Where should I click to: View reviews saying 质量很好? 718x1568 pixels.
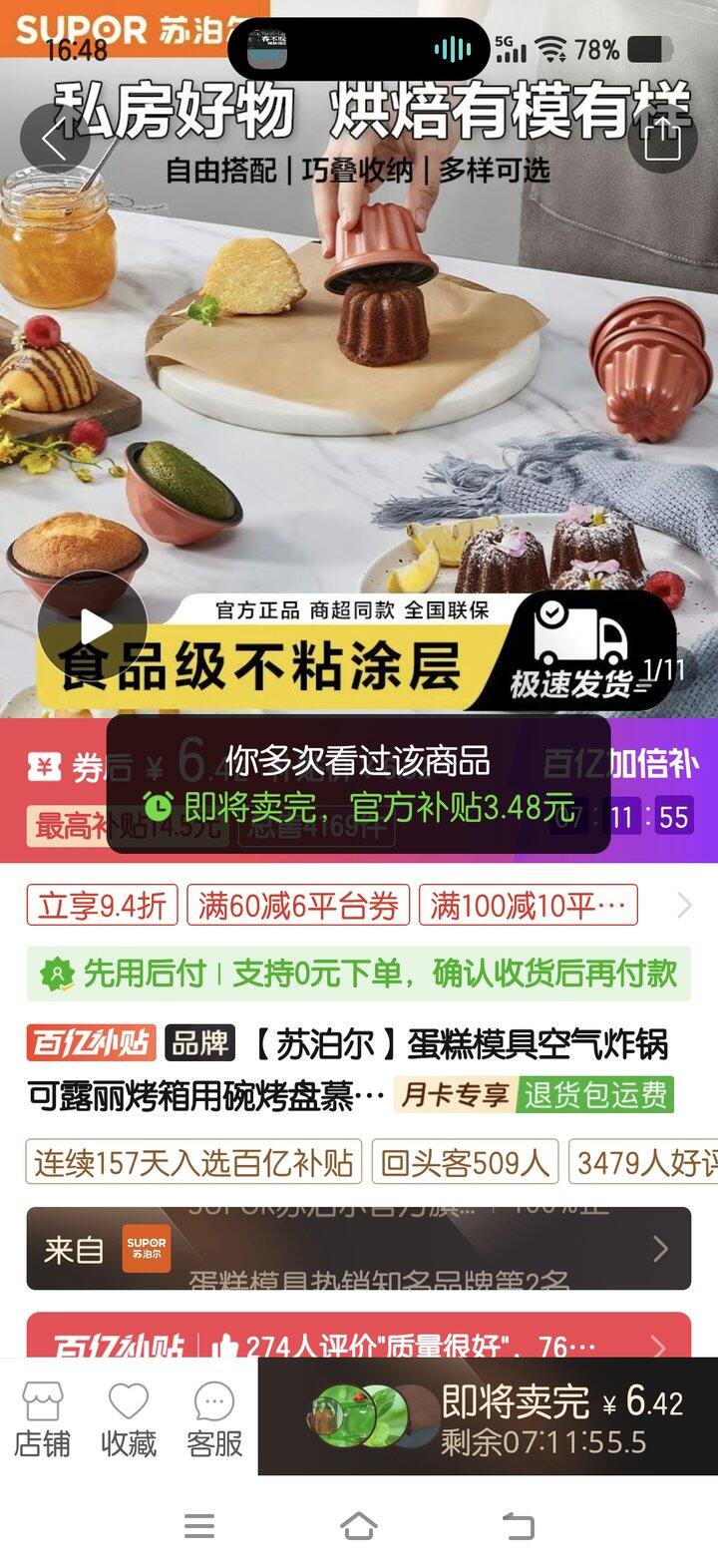pyautogui.click(x=359, y=1345)
